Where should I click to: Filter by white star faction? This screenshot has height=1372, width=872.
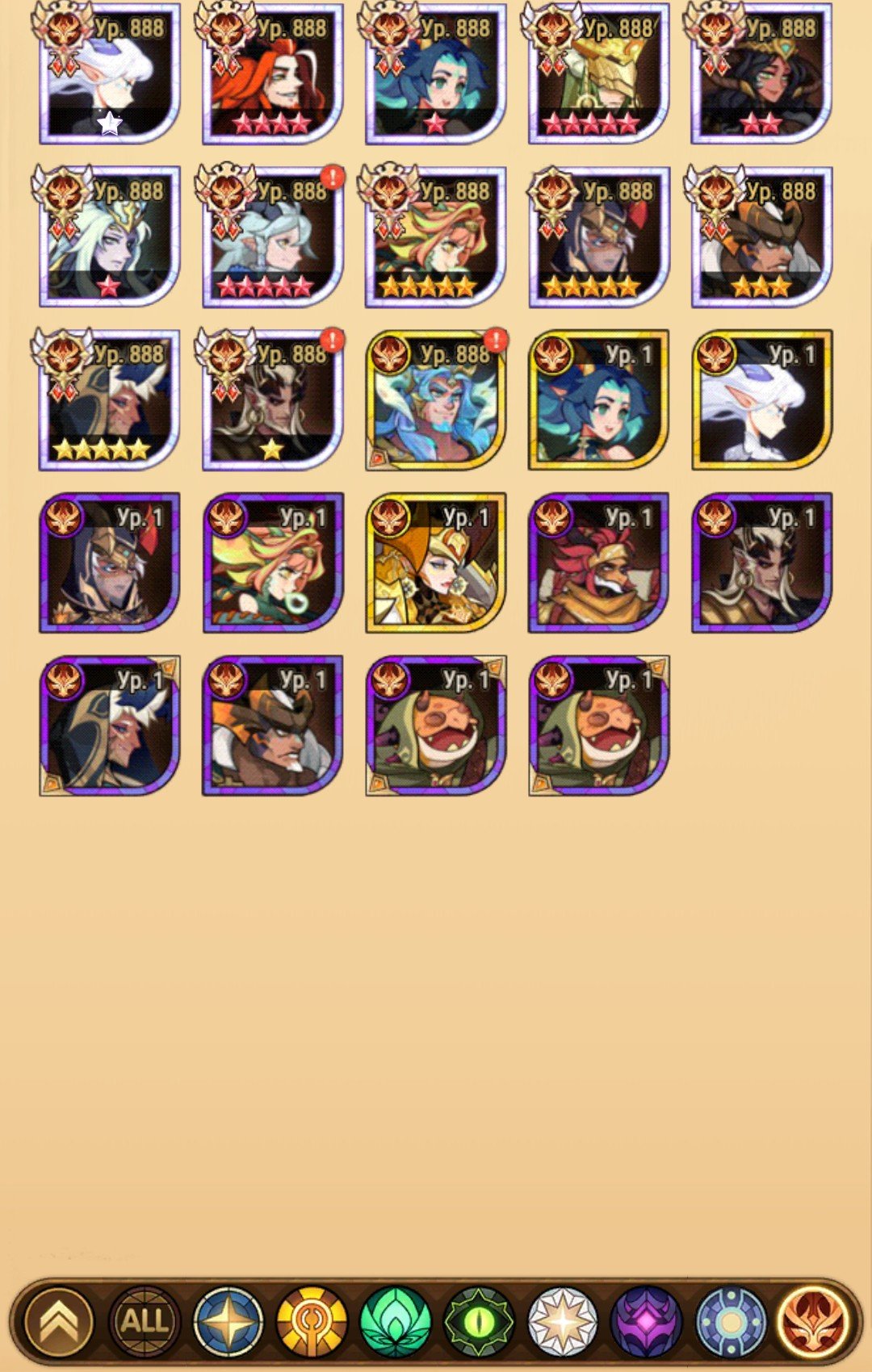[x=563, y=1321]
